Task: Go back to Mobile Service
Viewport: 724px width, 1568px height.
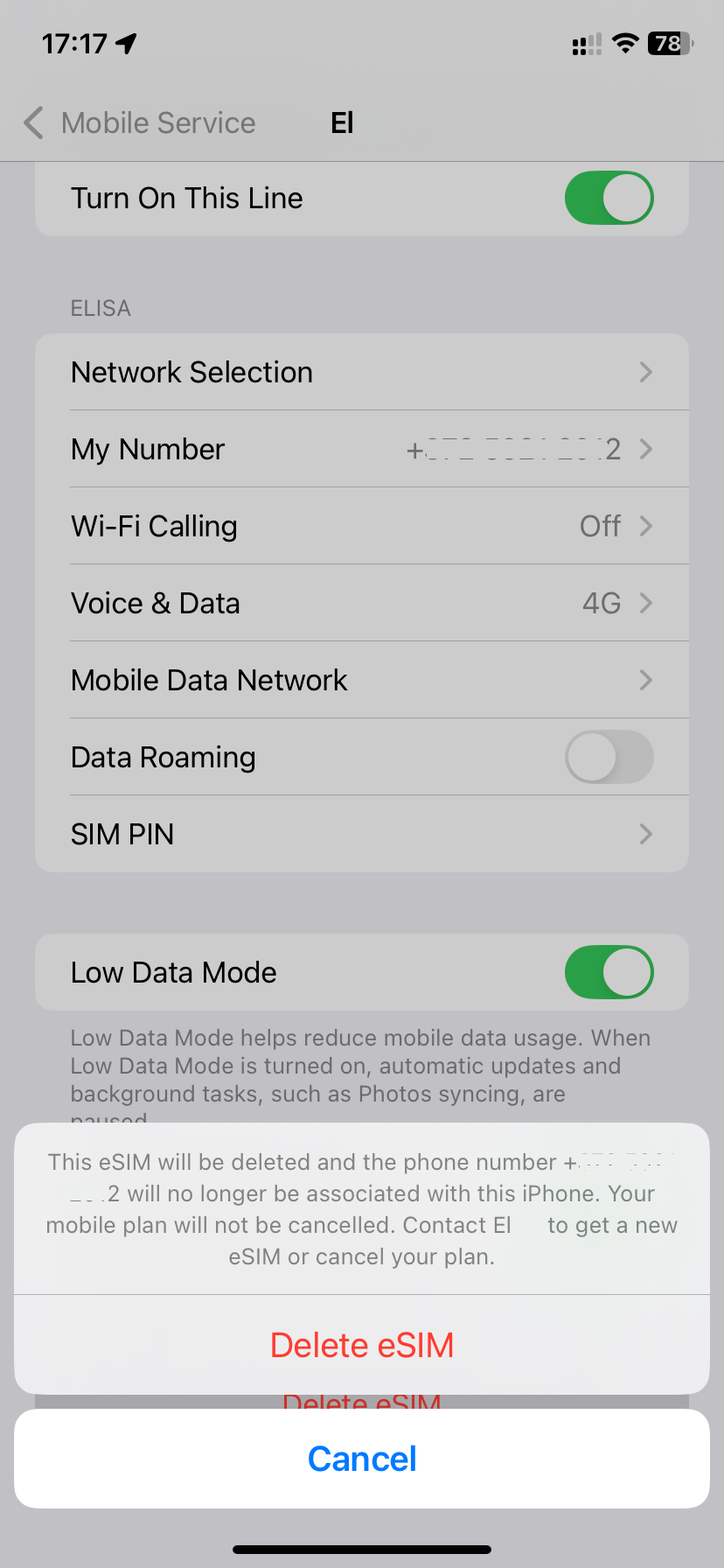Action: (x=140, y=123)
